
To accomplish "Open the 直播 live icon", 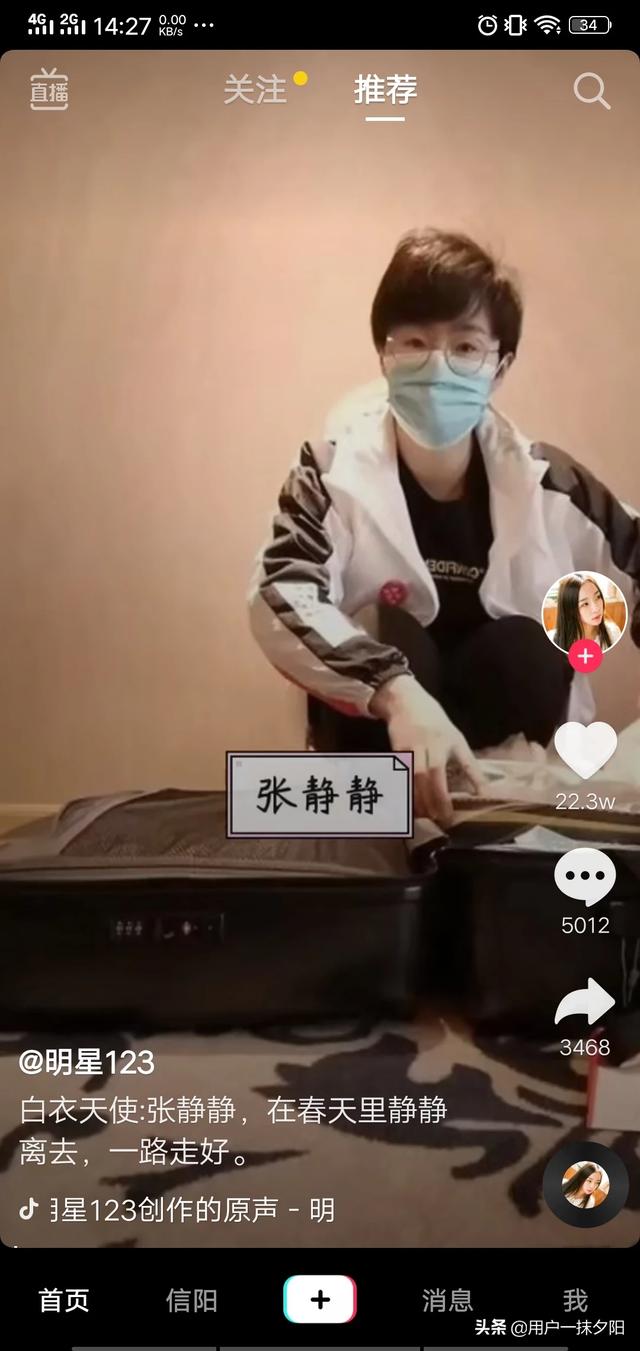I will [48, 90].
